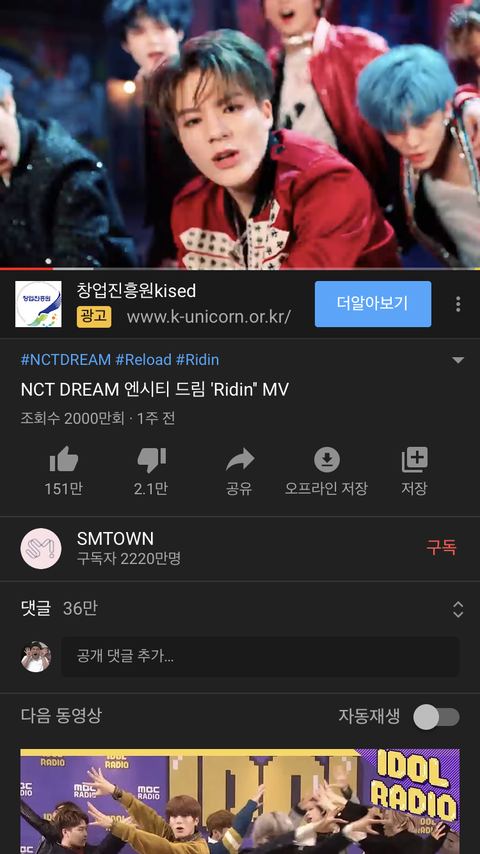This screenshot has width=480, height=854.
Task: Open the Idol Radio next video
Action: pos(240,801)
